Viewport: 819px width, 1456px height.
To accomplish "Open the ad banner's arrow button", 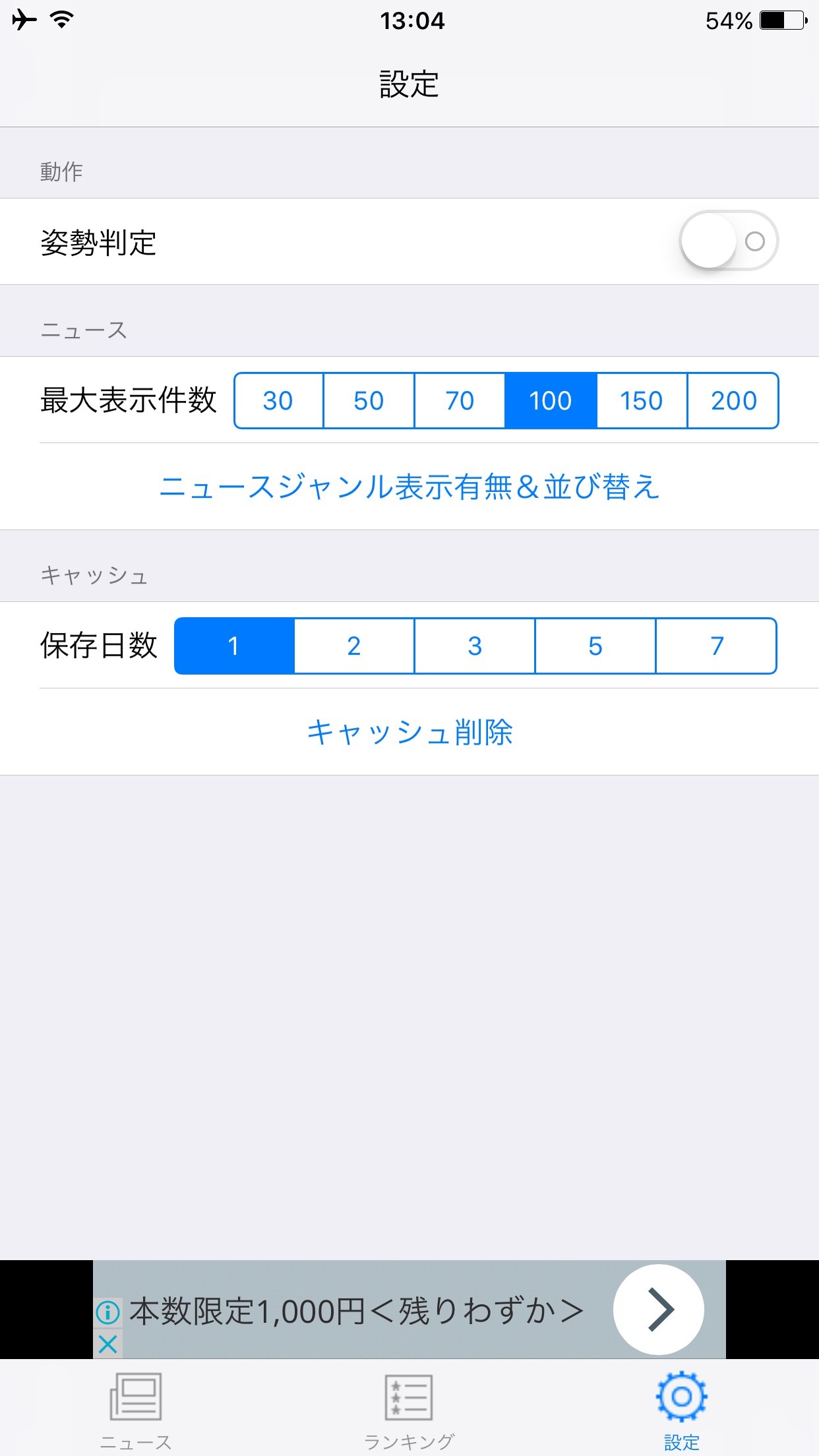I will [658, 1310].
